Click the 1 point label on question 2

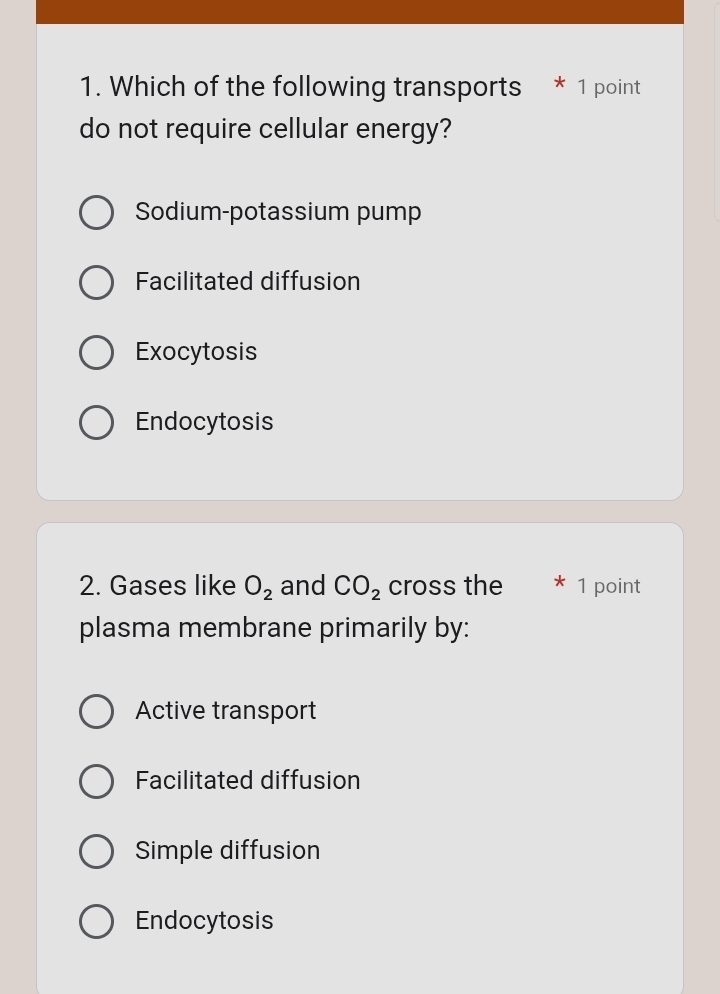coord(608,586)
